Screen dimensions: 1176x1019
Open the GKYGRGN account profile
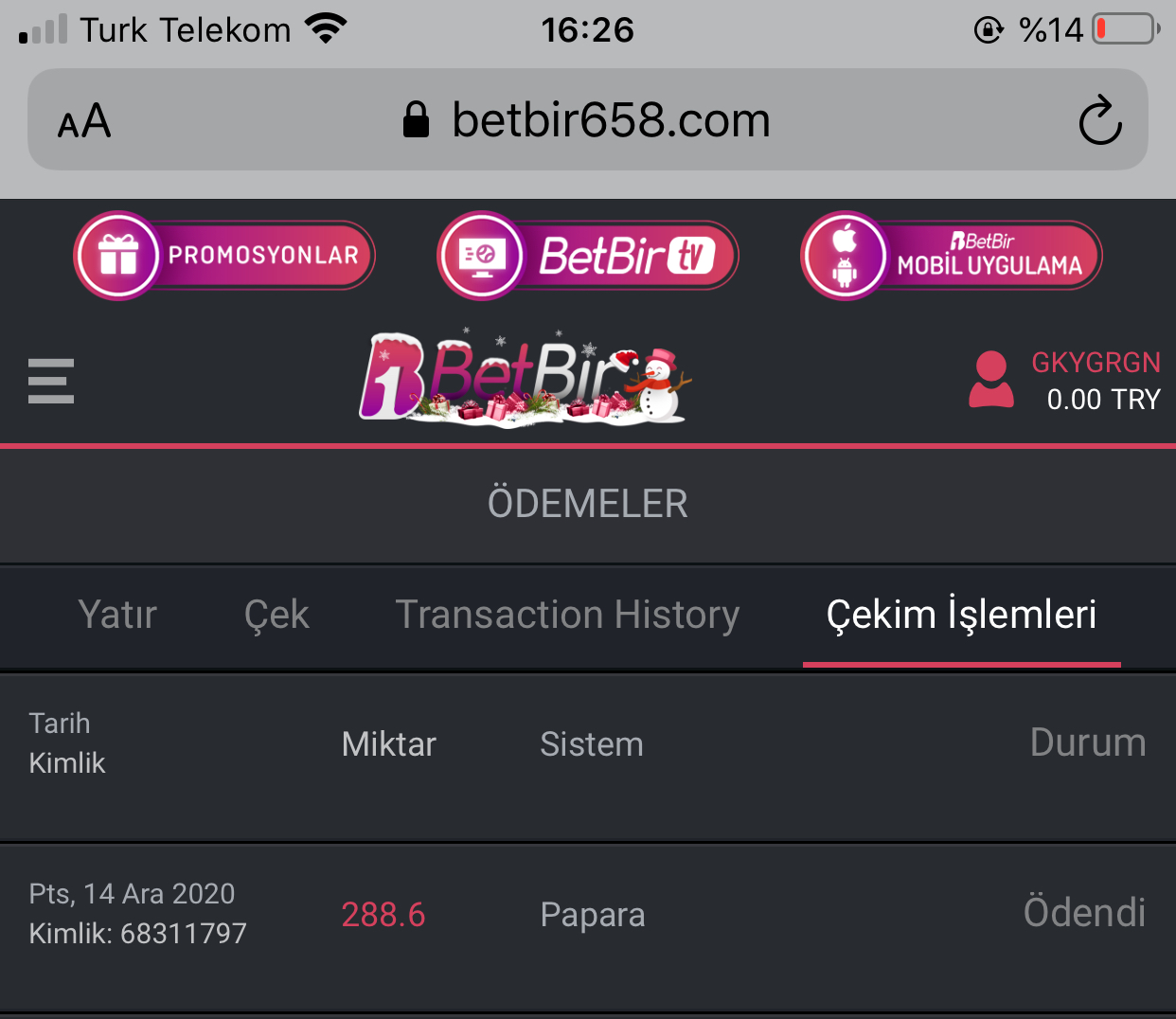1064,381
